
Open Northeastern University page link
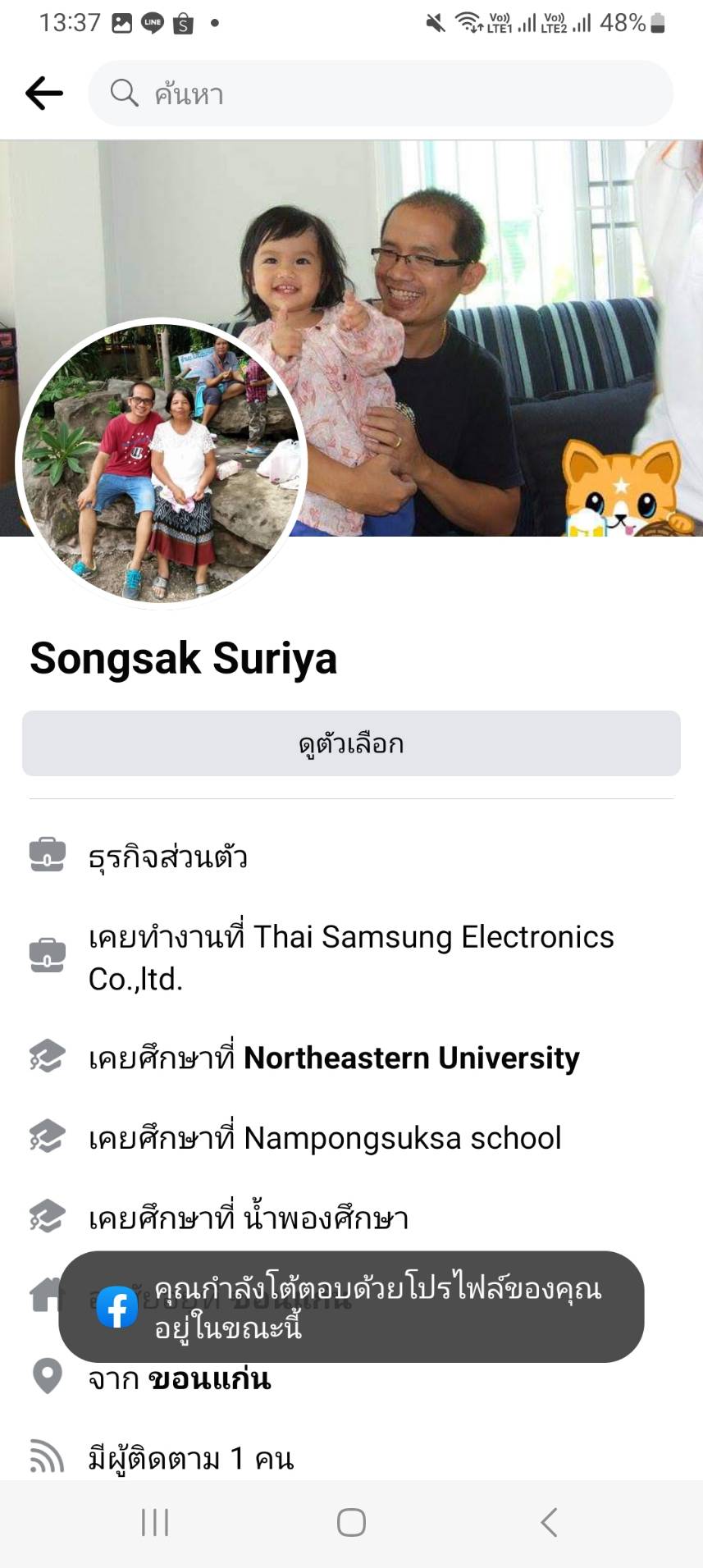coord(411,1058)
